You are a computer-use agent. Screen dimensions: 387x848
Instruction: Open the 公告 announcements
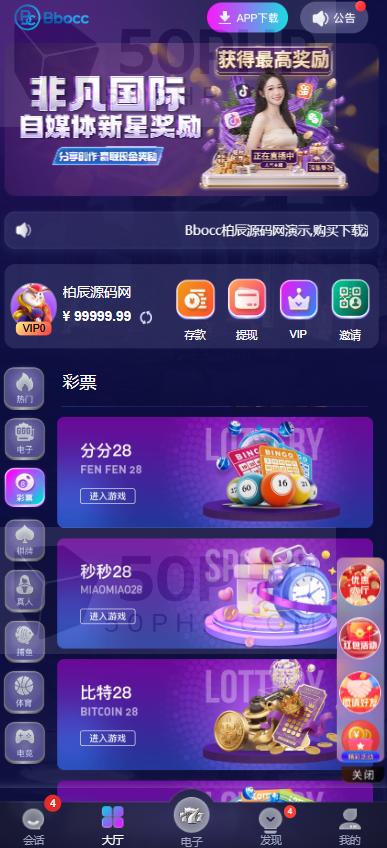coord(334,18)
